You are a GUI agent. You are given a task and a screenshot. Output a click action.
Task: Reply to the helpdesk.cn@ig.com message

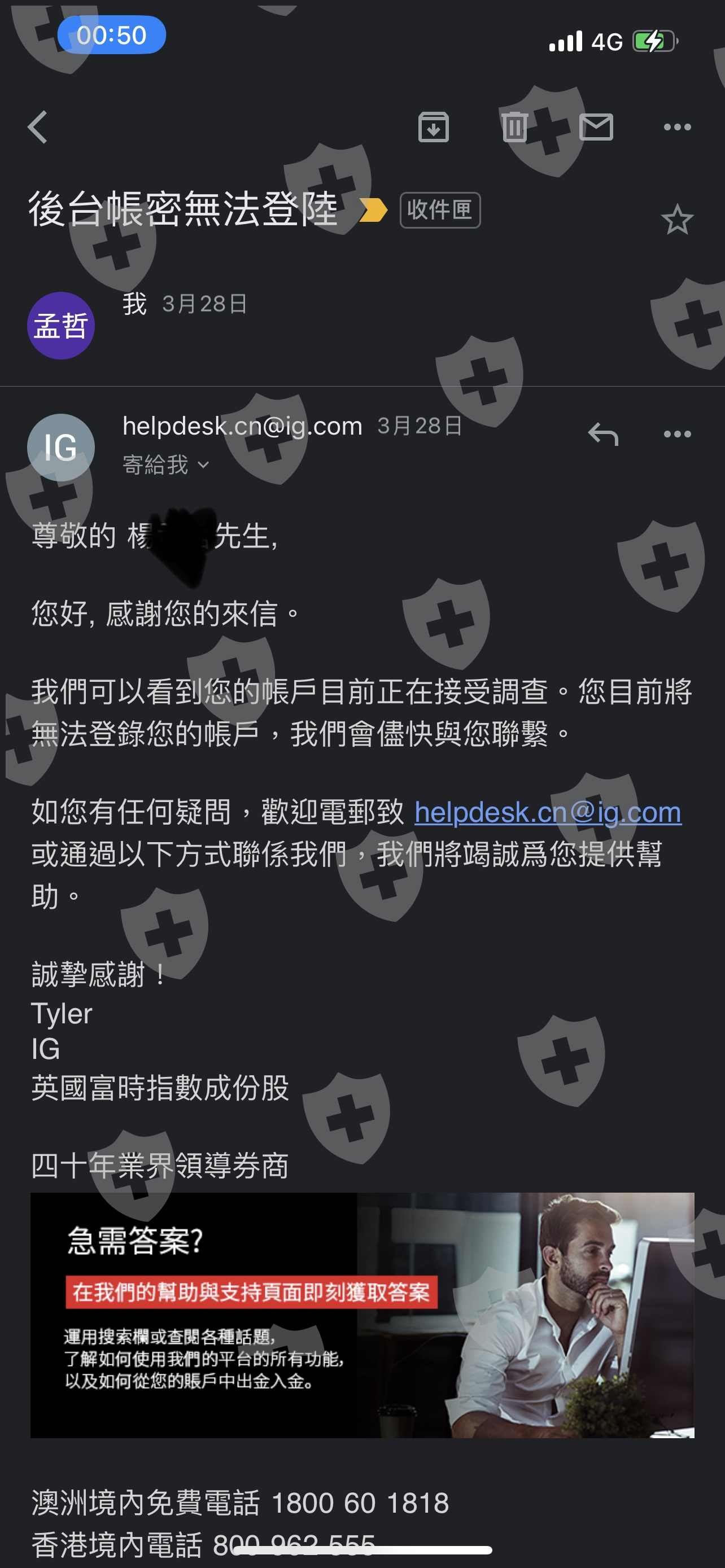[x=602, y=434]
